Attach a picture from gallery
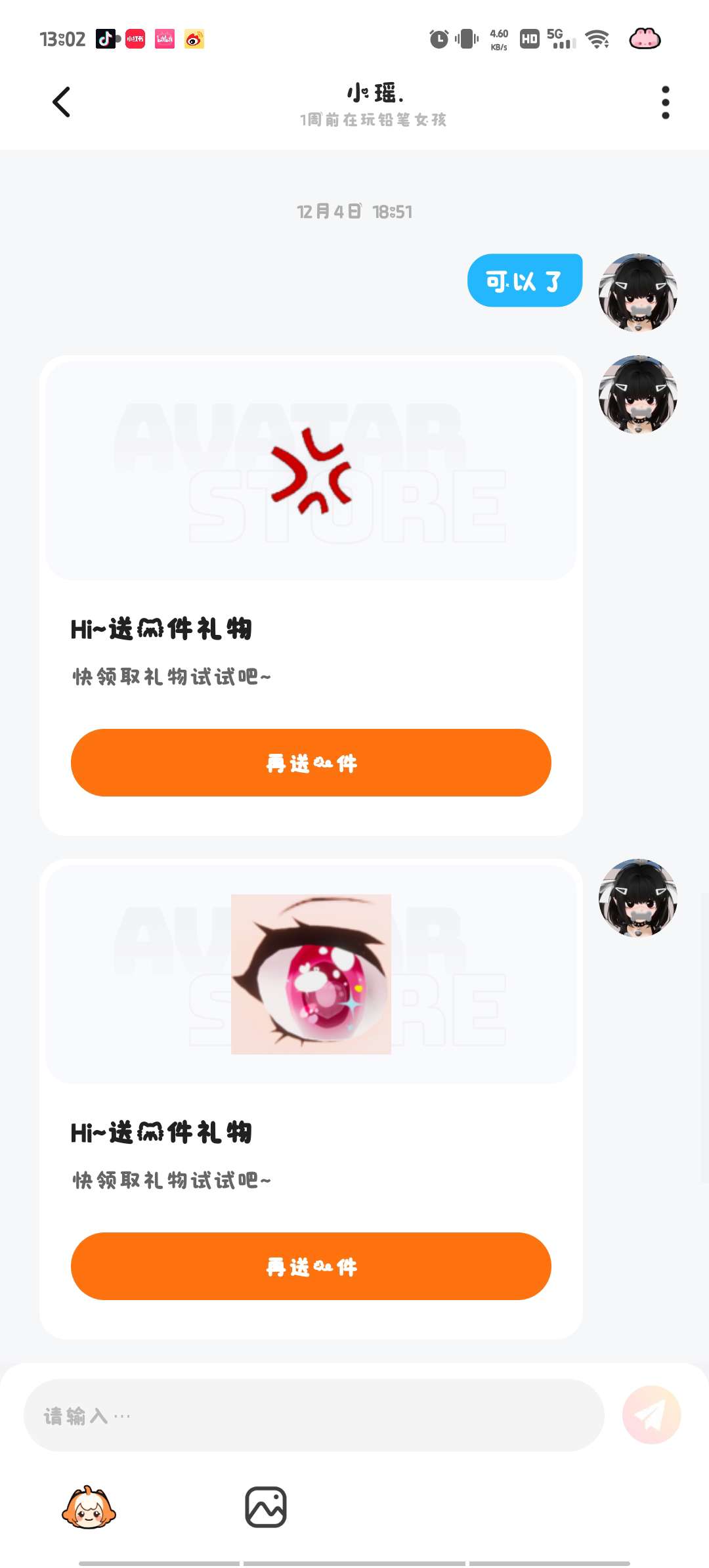This screenshot has height=1568, width=709. 266,1508
